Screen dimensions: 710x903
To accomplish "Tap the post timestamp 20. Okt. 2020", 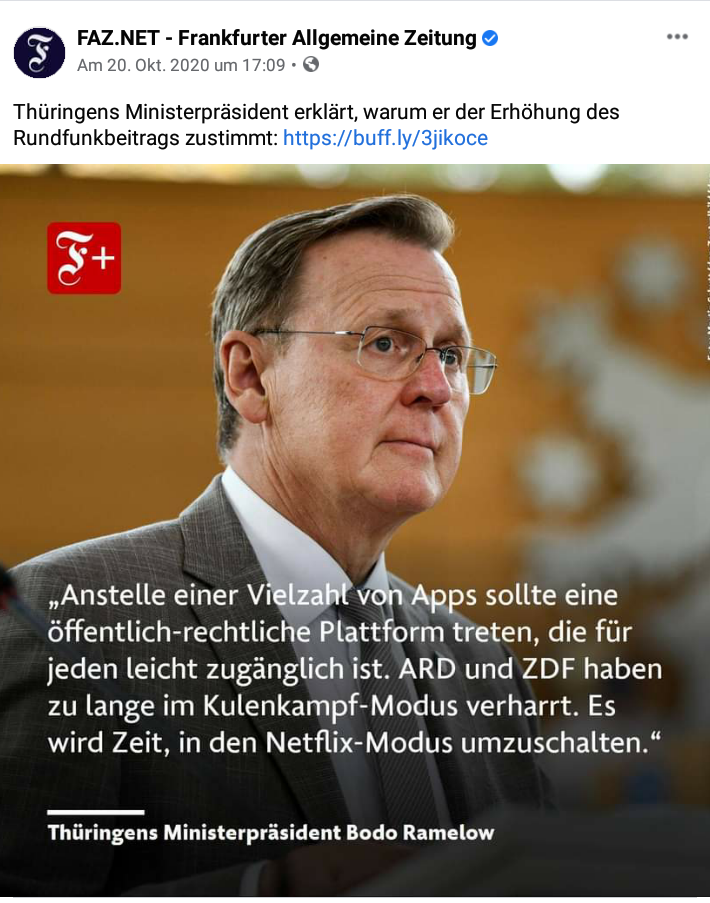I will [181, 65].
